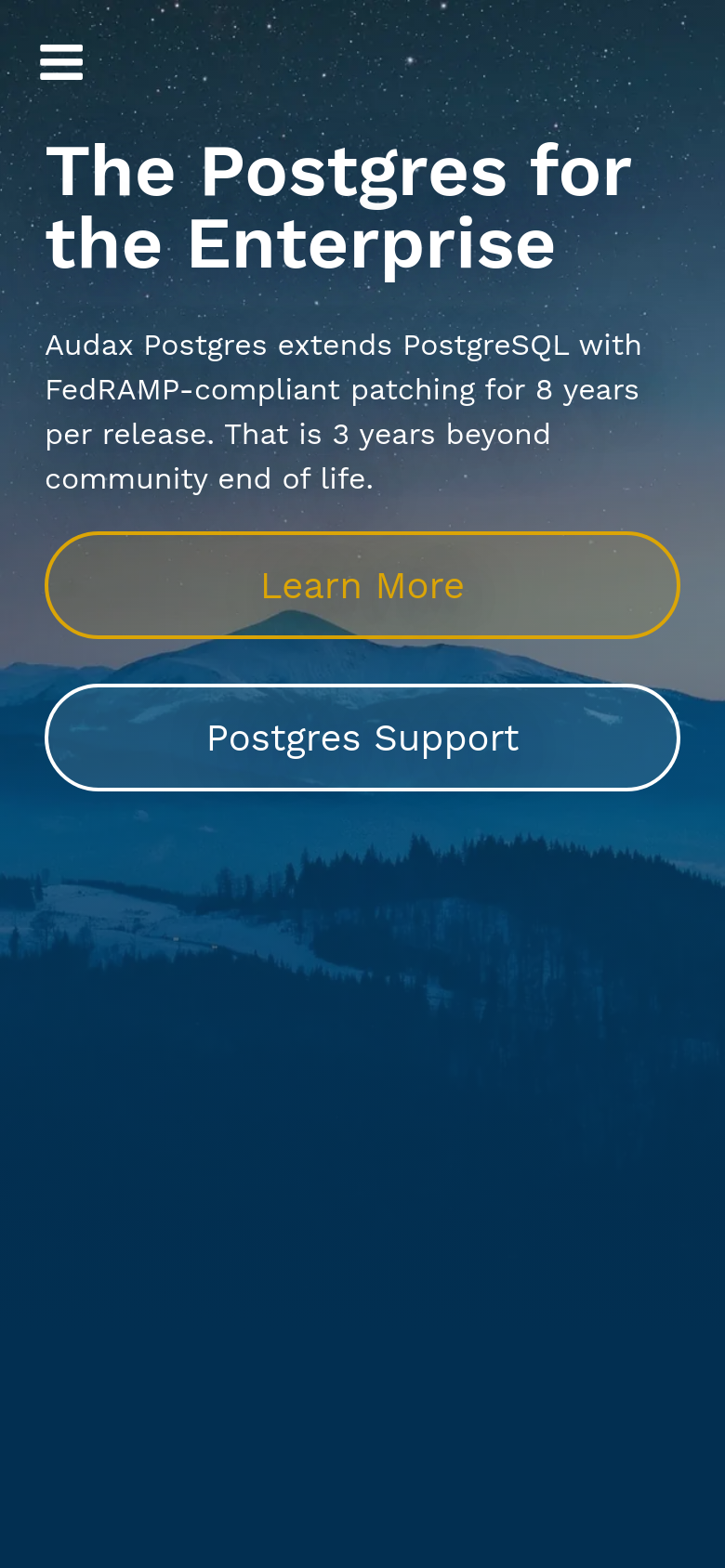Open Postgres Support
Image resolution: width=725 pixels, height=1568 pixels.
[362, 738]
